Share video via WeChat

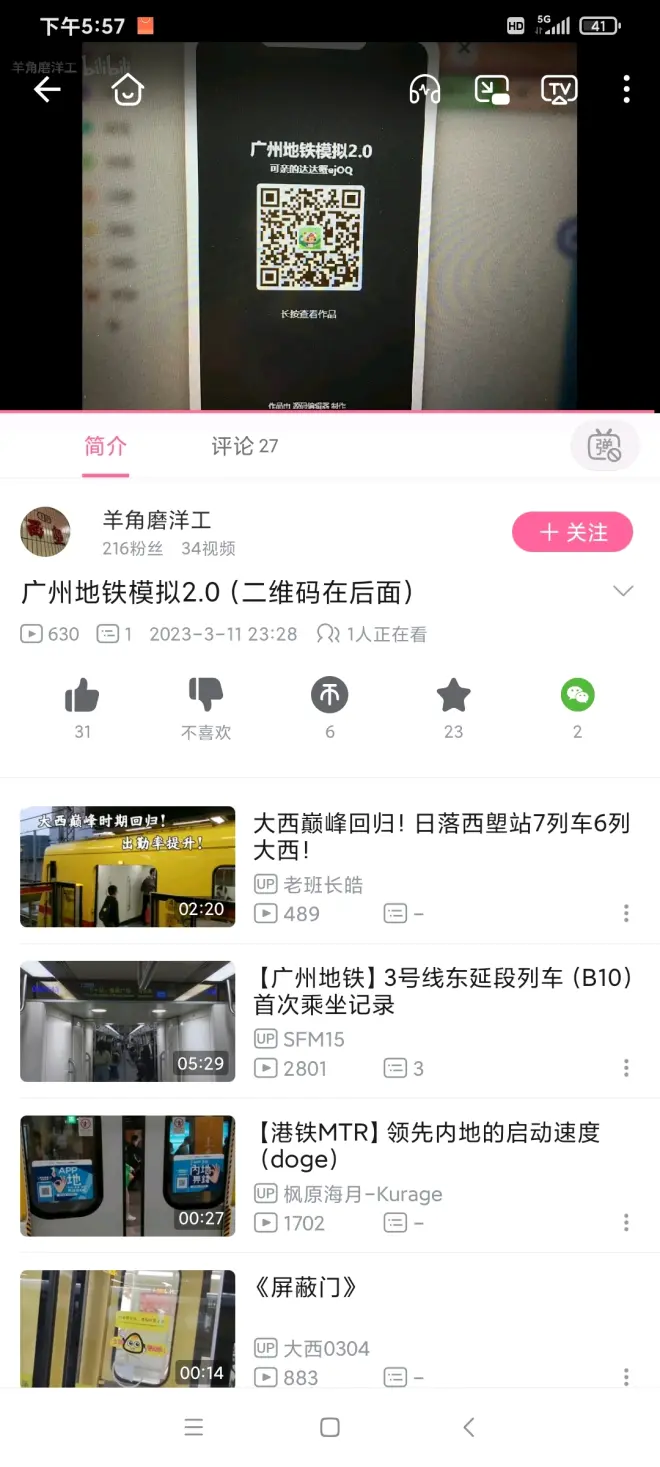pyautogui.click(x=577, y=696)
